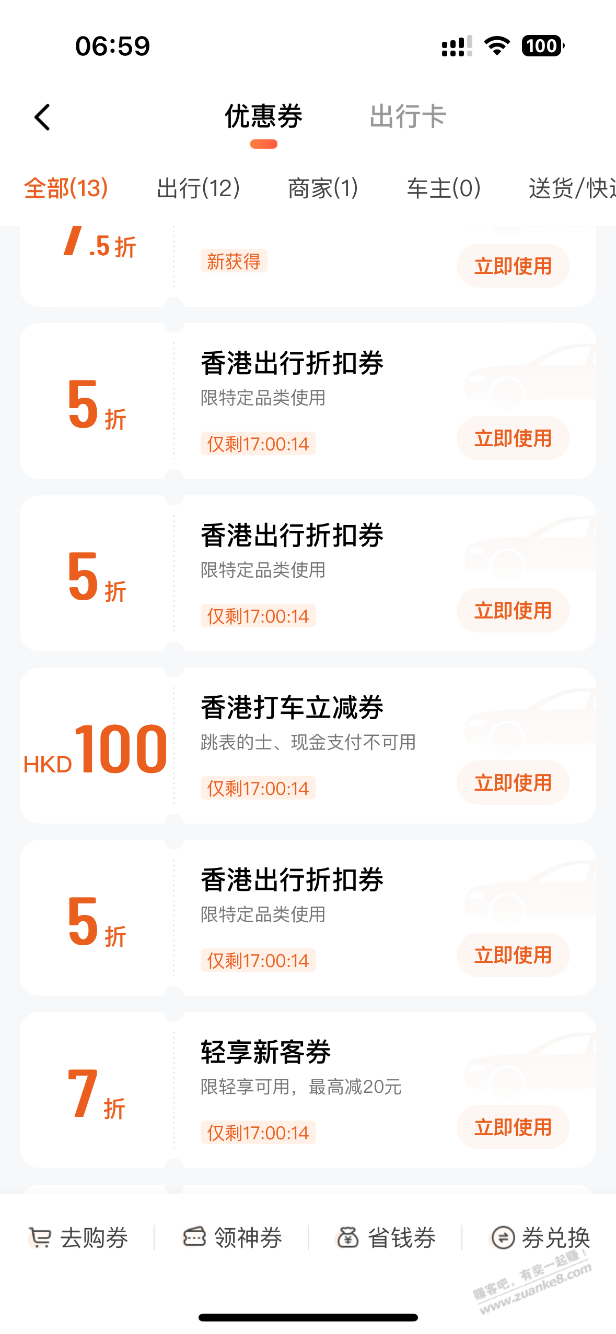The width and height of the screenshot is (616, 1334).
Task: Open 省钱券 in the bottom bar
Action: tap(386, 1238)
